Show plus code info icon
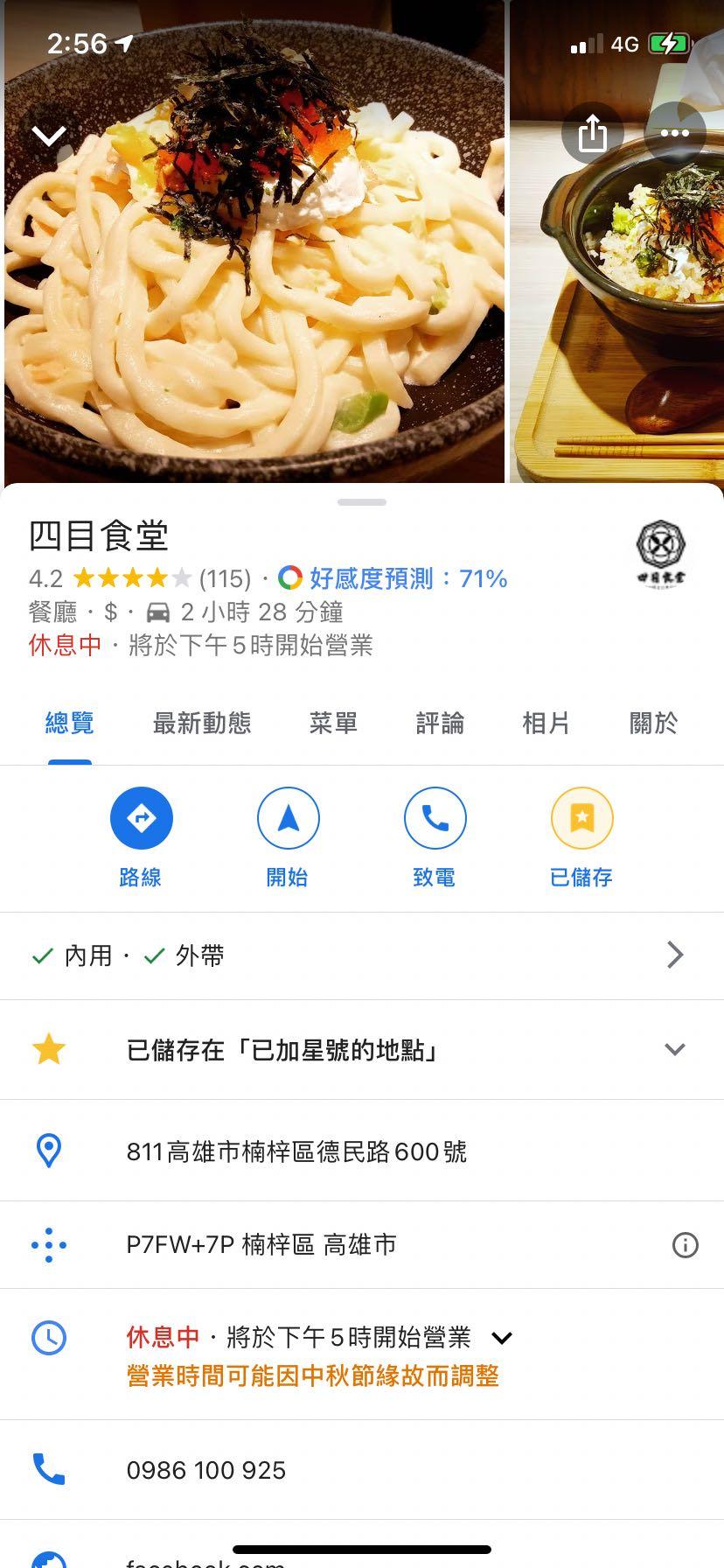 click(685, 1245)
